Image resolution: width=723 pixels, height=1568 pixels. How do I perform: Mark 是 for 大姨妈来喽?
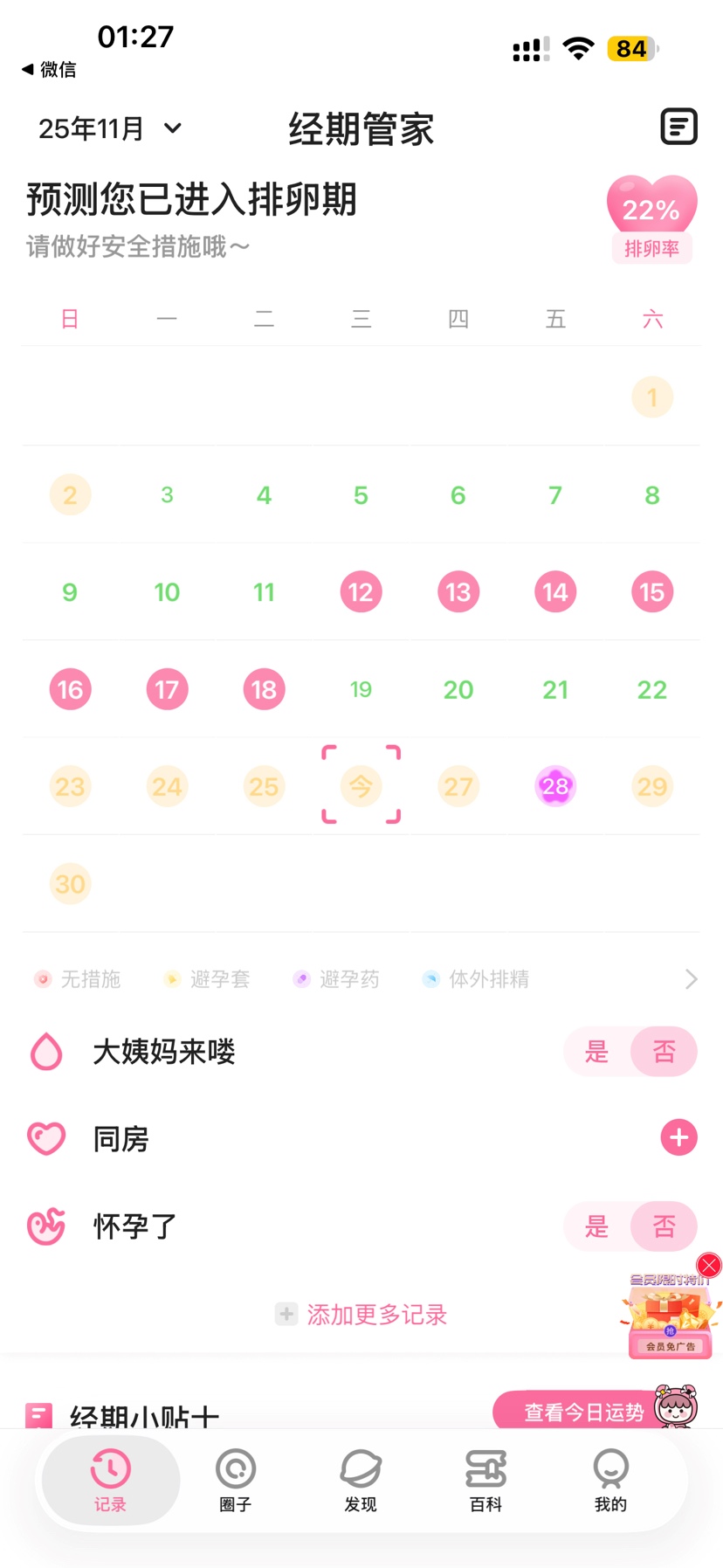(596, 1051)
